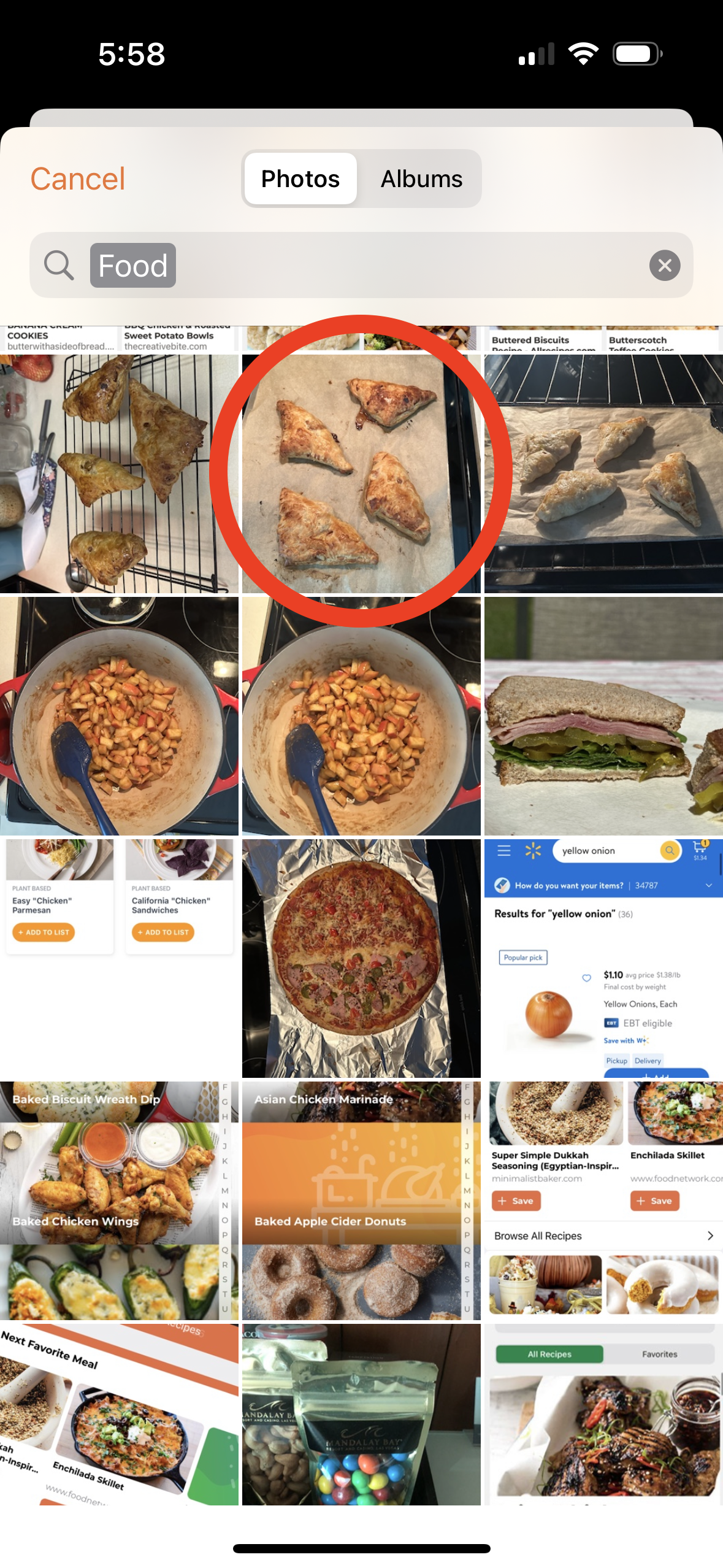Select the Photos segment

[x=300, y=179]
